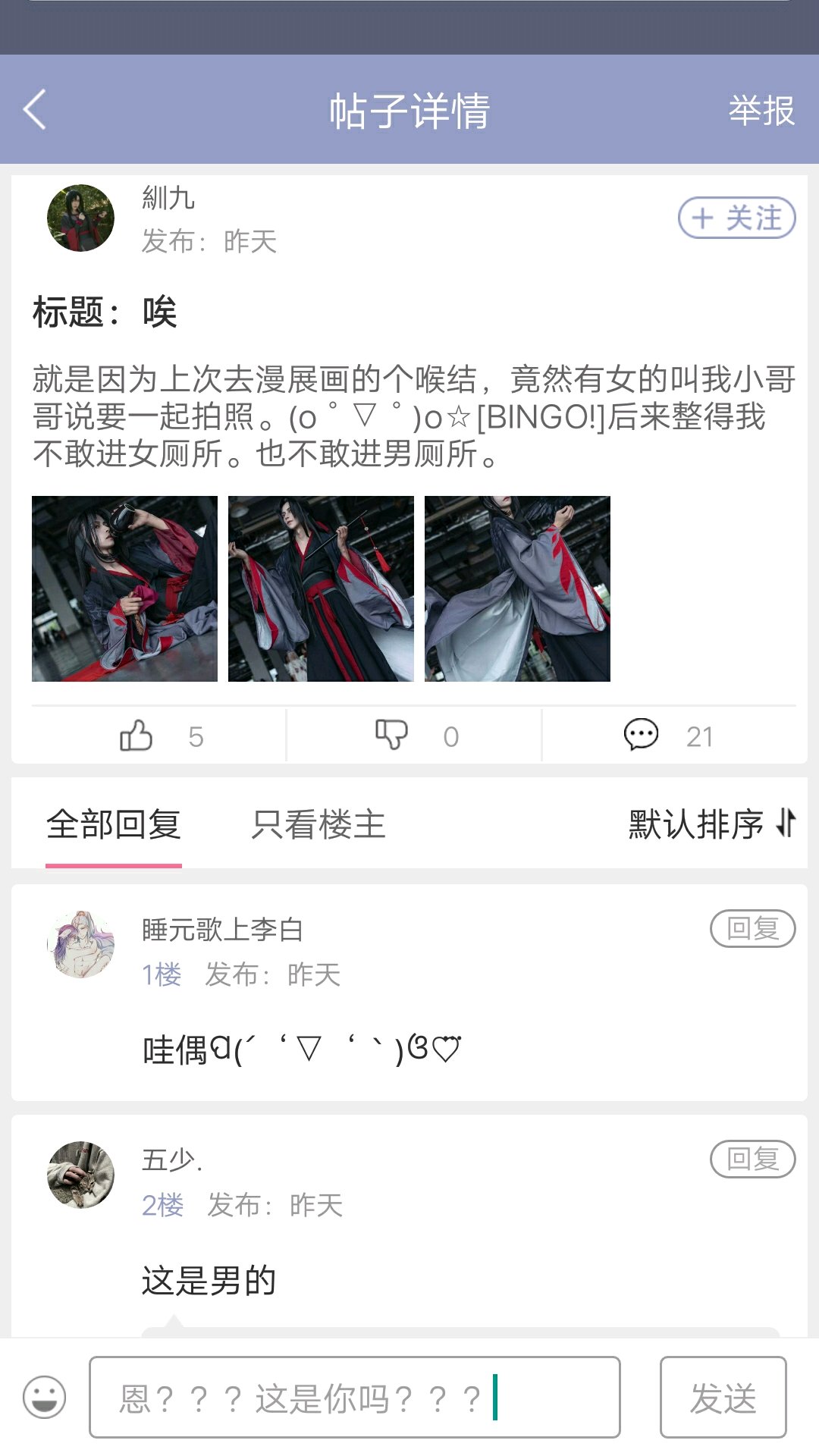Viewport: 819px width, 1456px height.
Task: Dislike the post with the thumbs-down icon
Action: (391, 736)
